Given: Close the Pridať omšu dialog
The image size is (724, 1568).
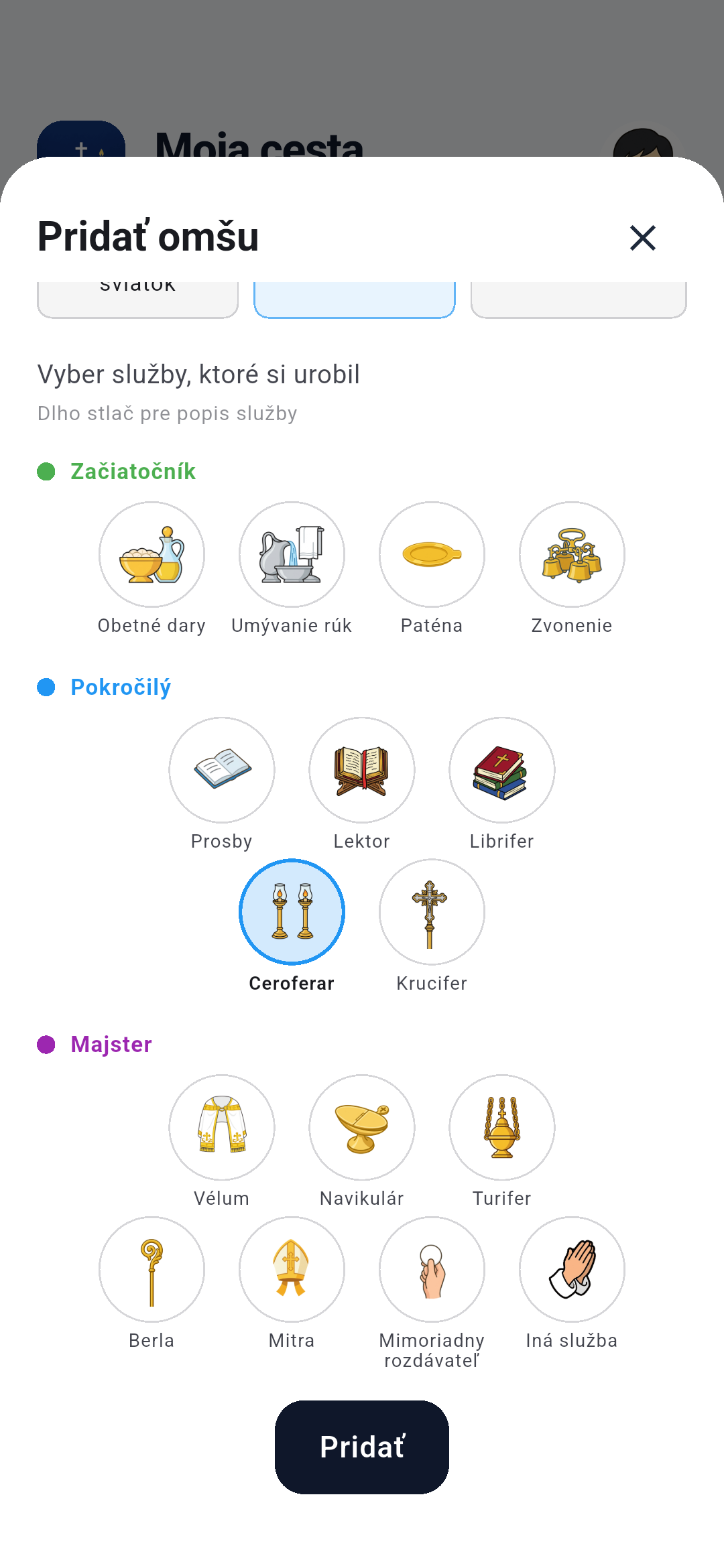Looking at the screenshot, I should click(x=642, y=238).
